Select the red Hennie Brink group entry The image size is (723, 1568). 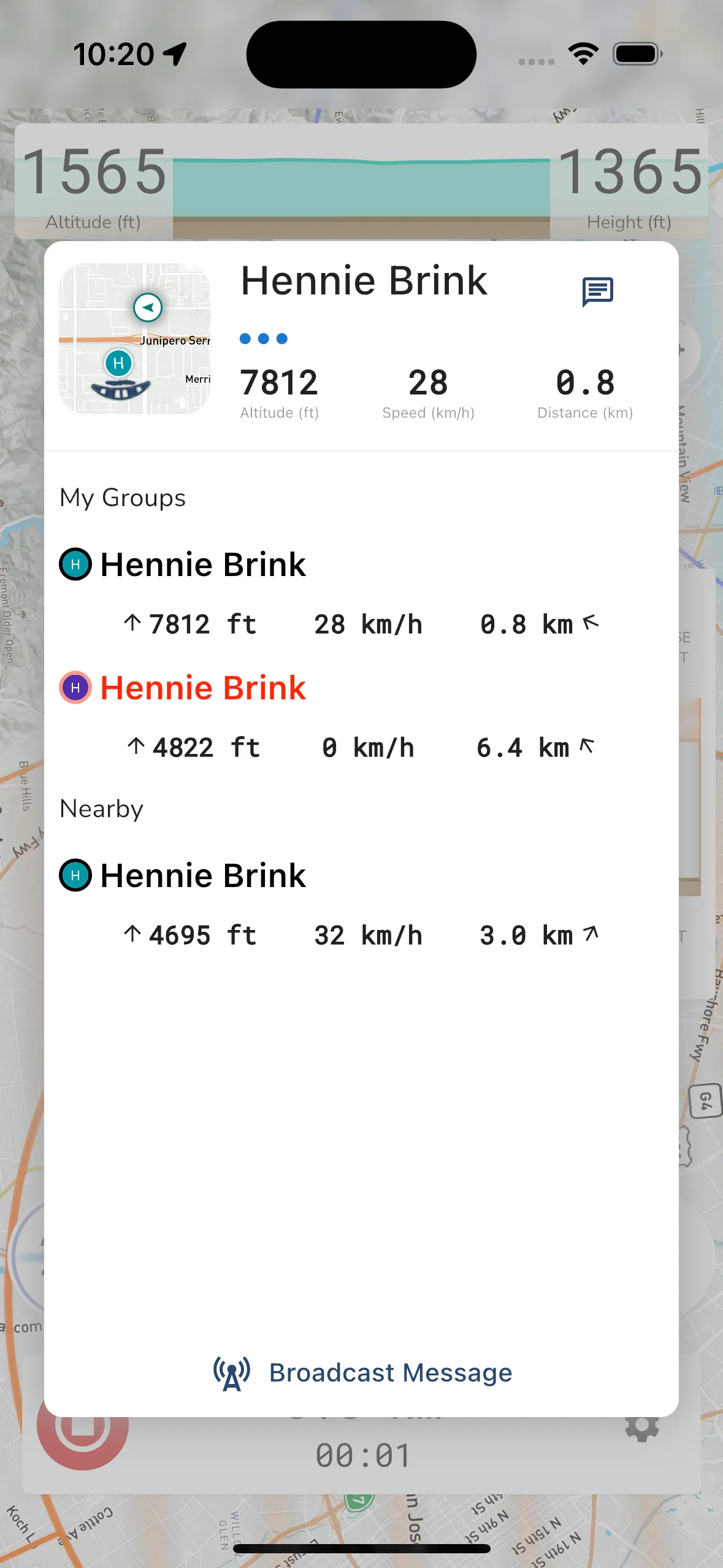204,687
